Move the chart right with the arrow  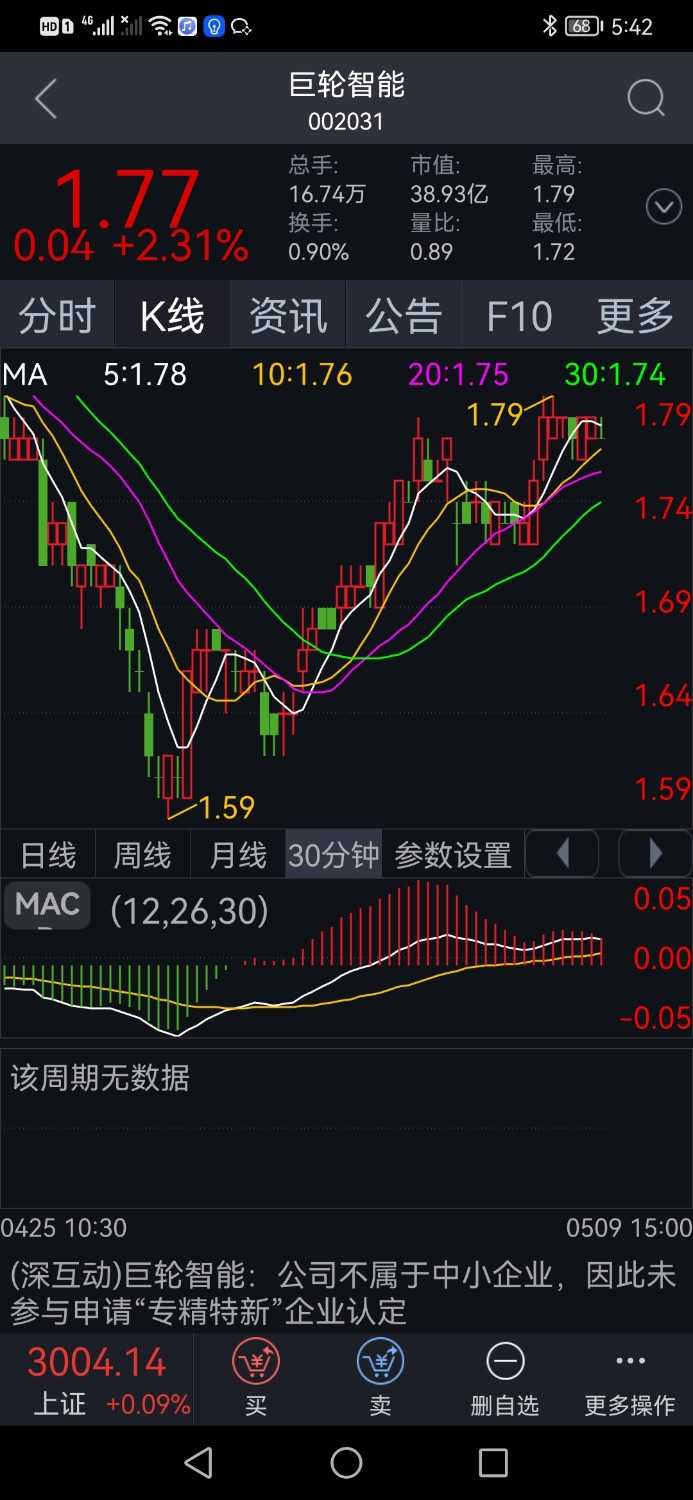click(x=655, y=854)
